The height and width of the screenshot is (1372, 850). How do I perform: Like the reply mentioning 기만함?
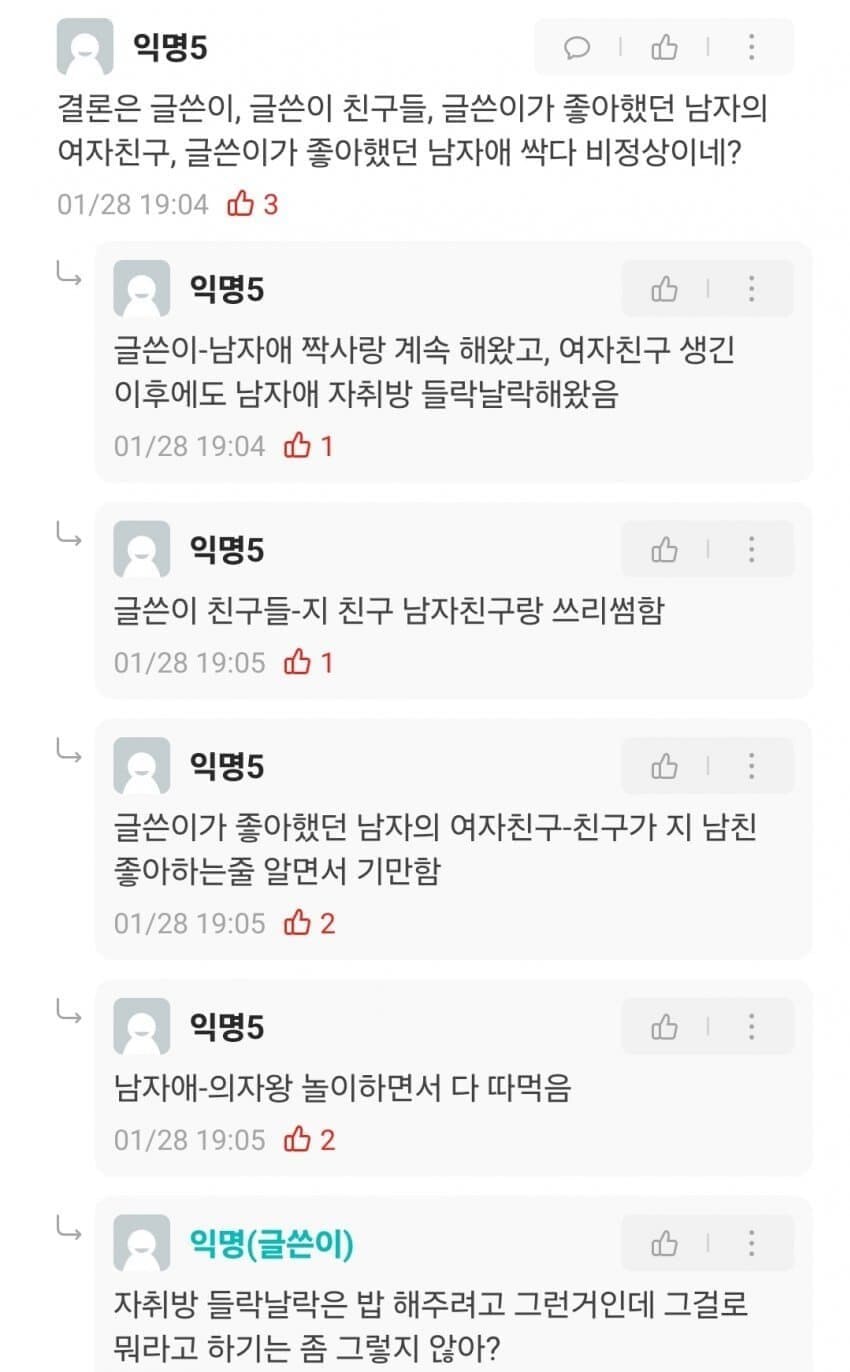click(664, 767)
